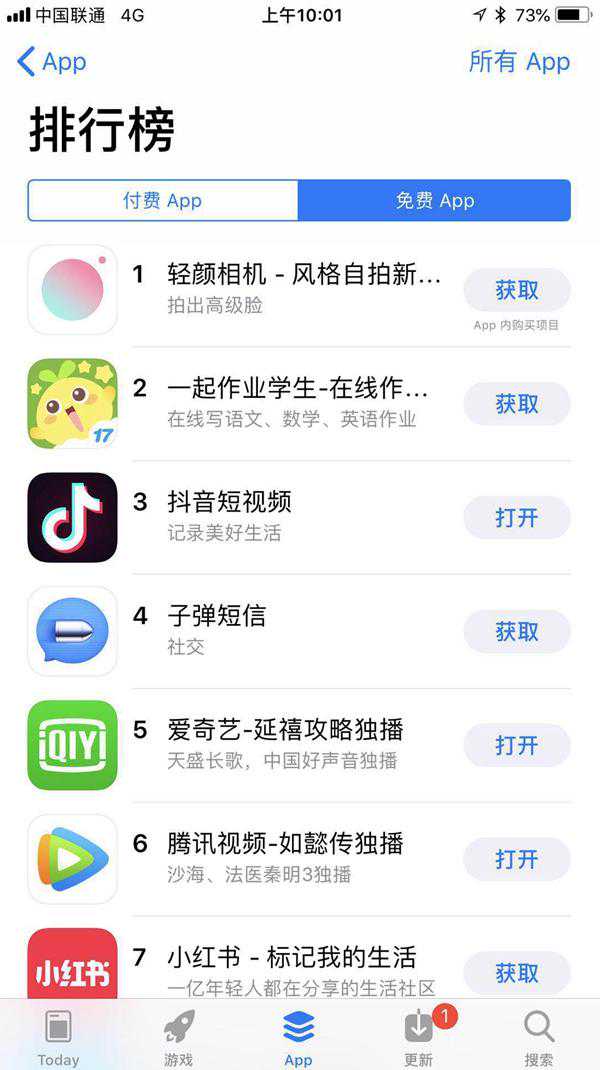Viewport: 600px width, 1070px height.
Task: Tap 获取 for 轻颜相机
Action: [516, 290]
